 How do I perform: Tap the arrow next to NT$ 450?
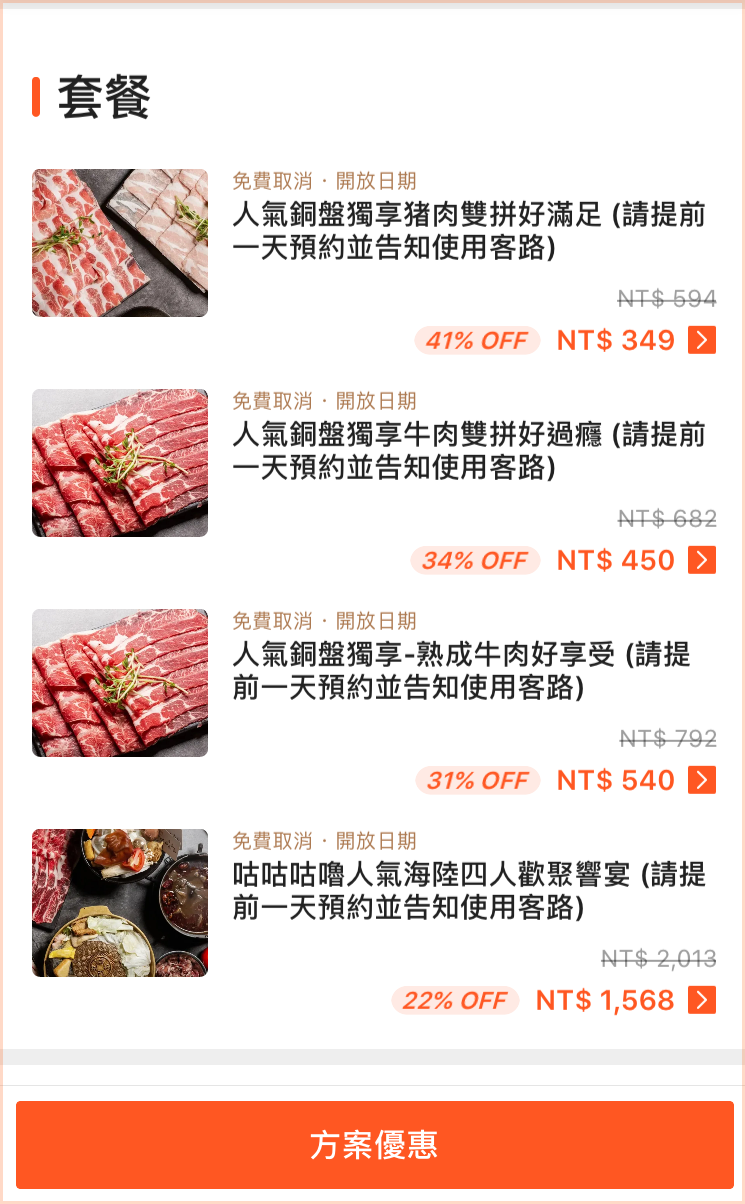coord(702,561)
